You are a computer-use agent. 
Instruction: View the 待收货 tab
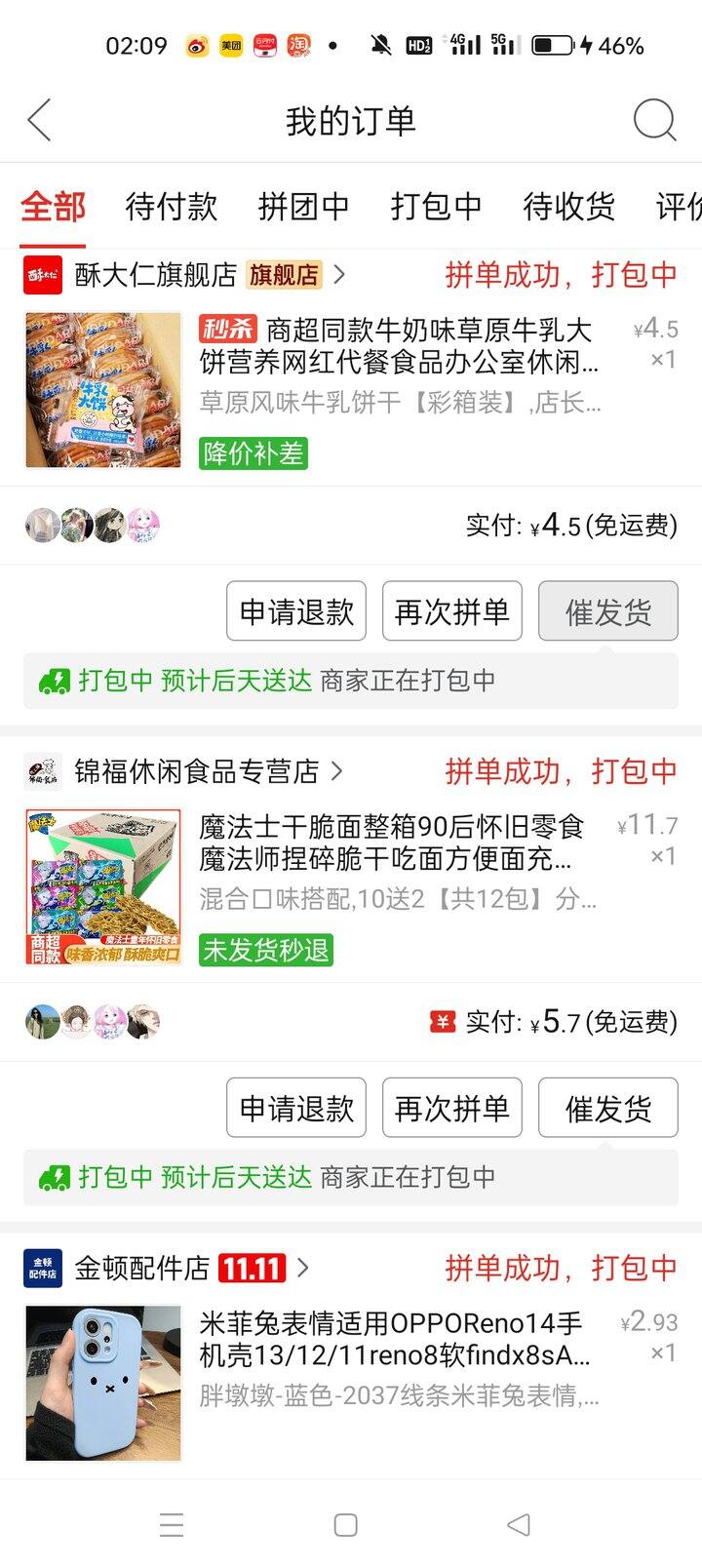click(x=568, y=207)
